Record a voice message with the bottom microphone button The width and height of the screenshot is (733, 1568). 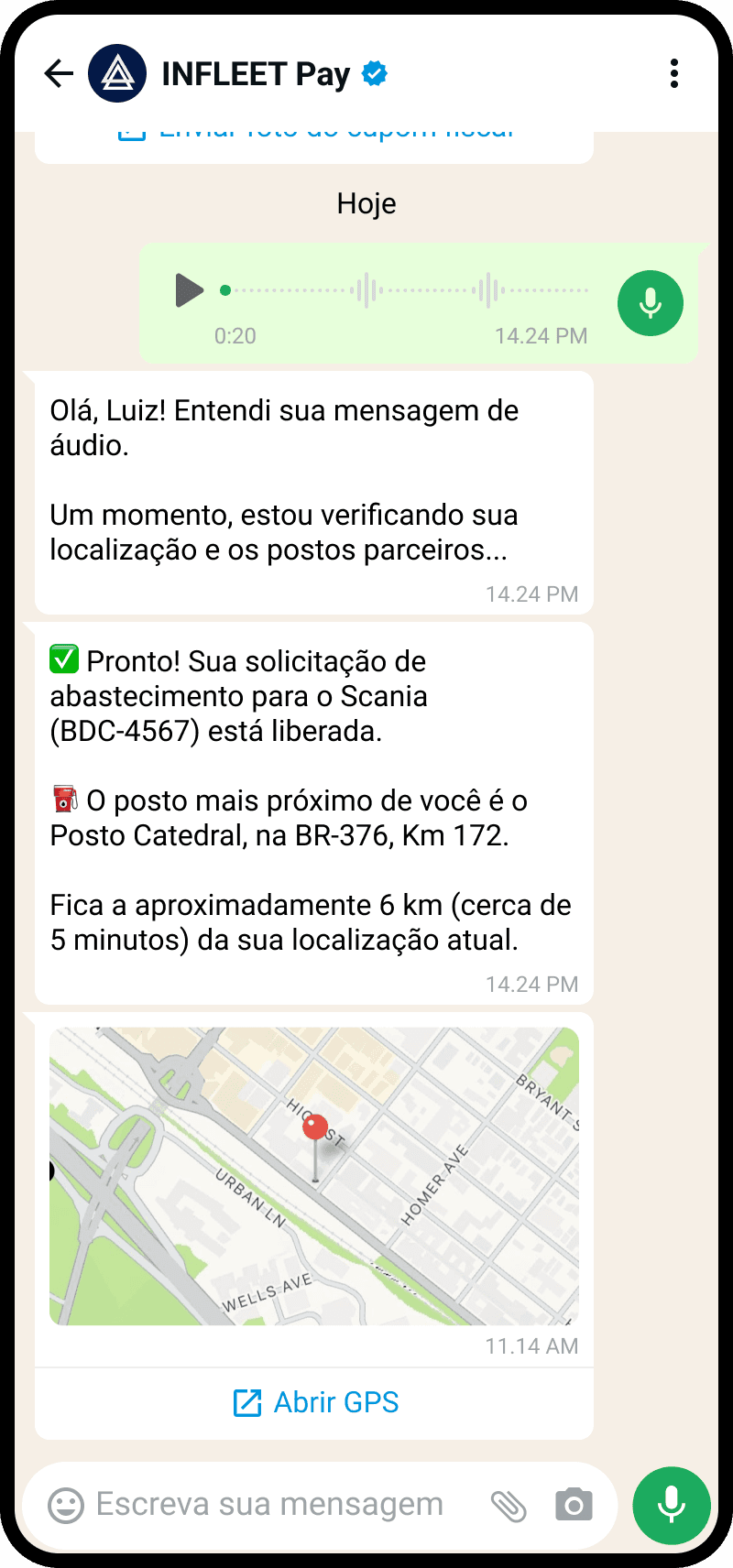(672, 1506)
